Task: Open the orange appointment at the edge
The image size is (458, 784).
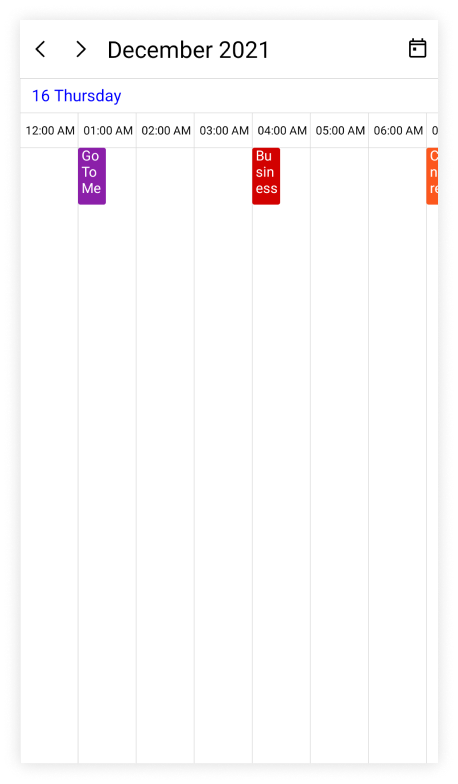Action: pos(432,176)
